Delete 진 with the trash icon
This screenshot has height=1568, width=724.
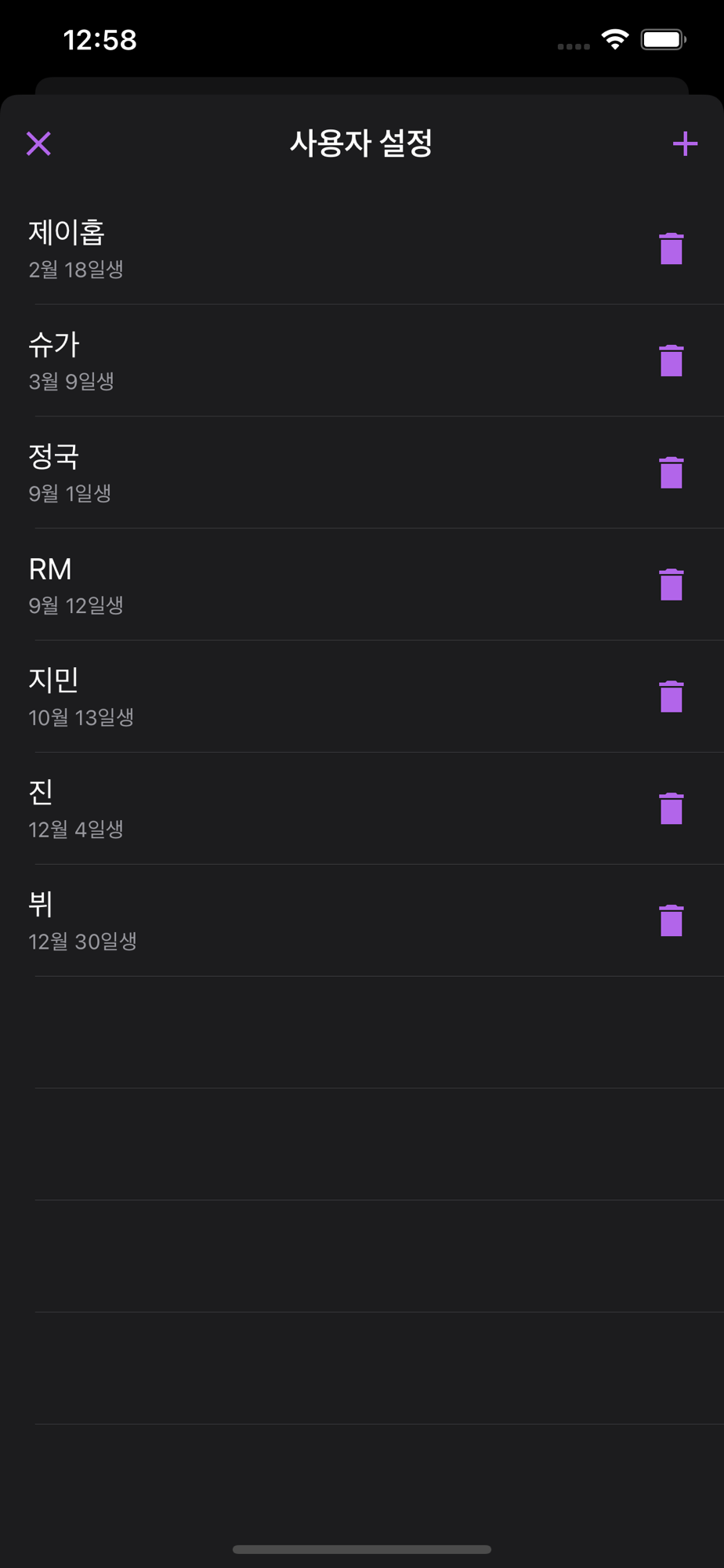coord(672,808)
